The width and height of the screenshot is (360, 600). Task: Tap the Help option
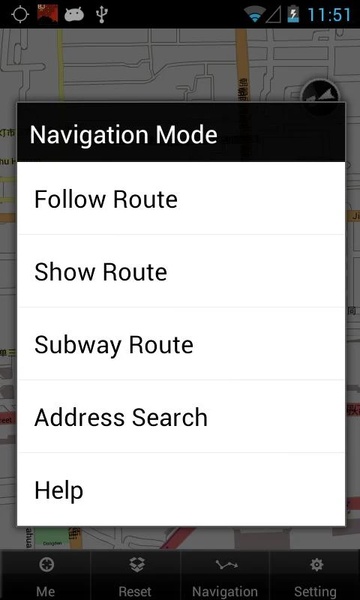(181, 489)
